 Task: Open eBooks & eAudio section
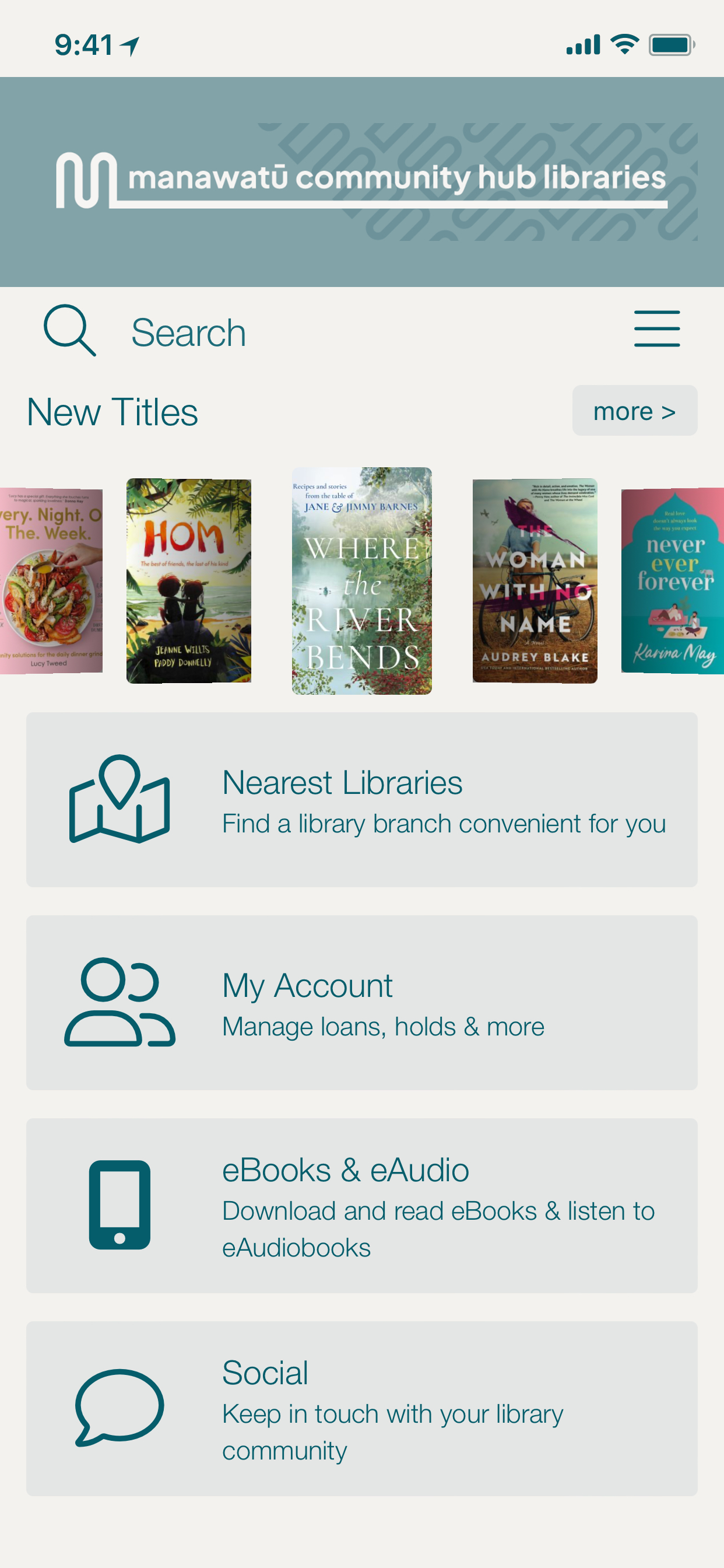(x=361, y=1205)
